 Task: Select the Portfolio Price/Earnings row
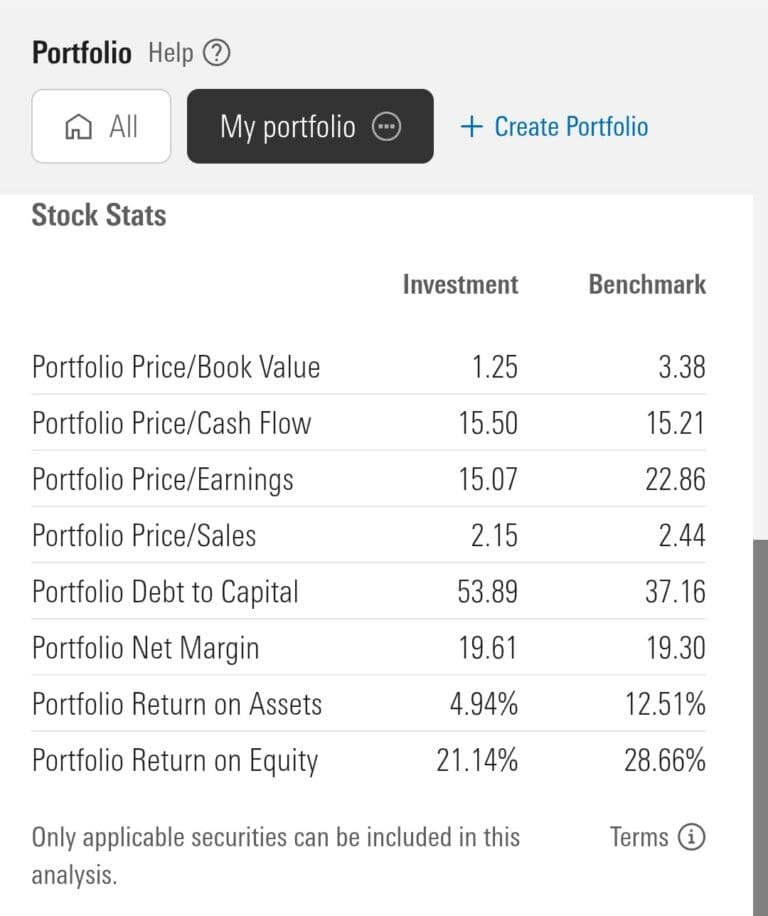pos(163,479)
